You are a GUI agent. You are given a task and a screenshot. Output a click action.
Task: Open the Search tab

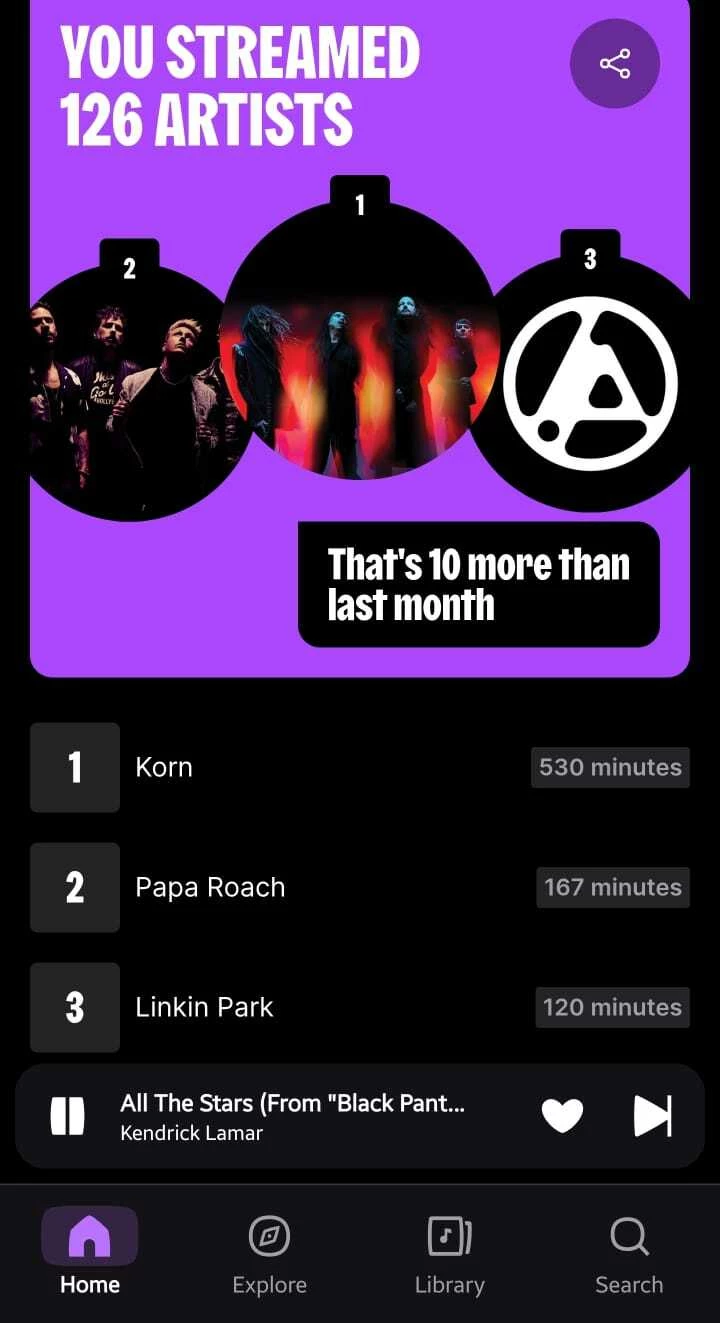(x=629, y=1252)
